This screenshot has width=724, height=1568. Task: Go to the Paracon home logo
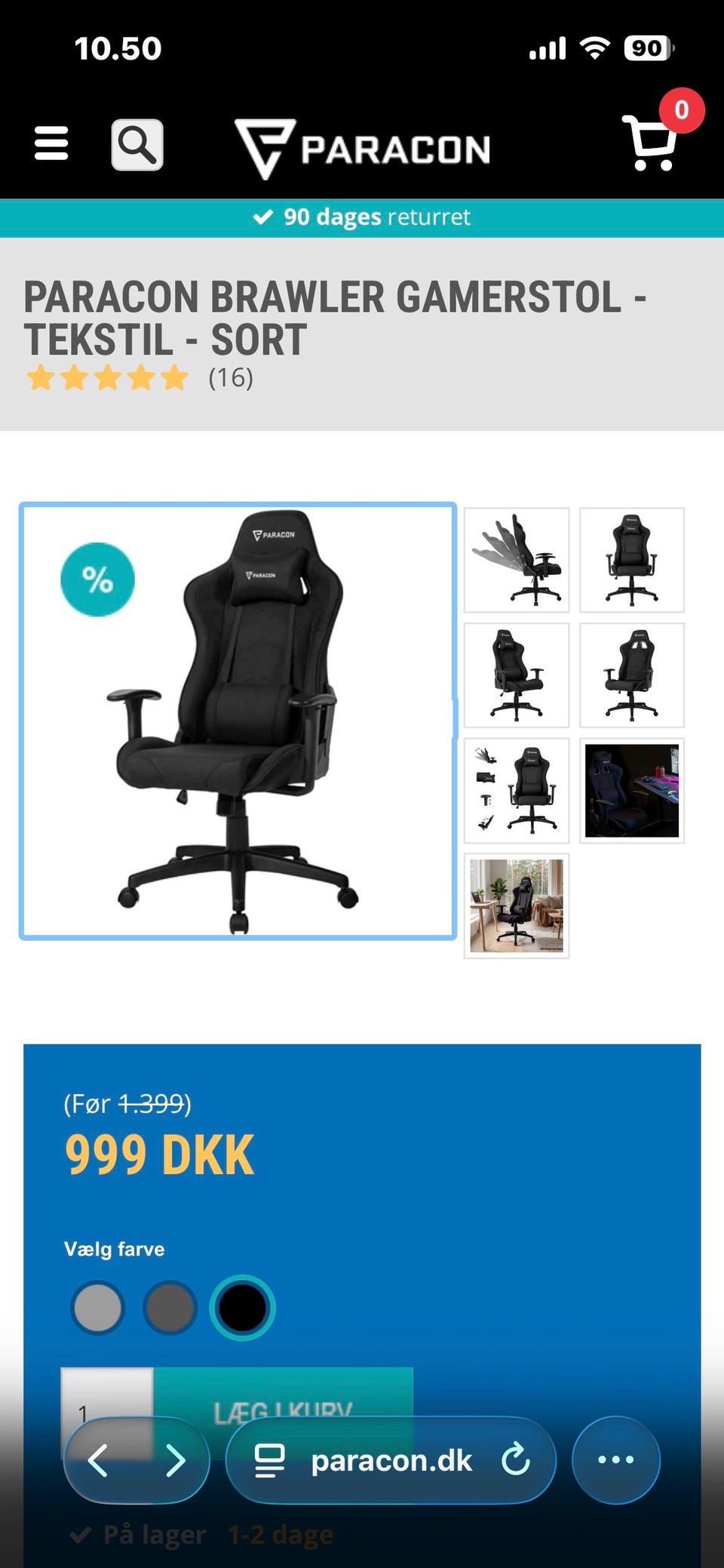point(362,149)
